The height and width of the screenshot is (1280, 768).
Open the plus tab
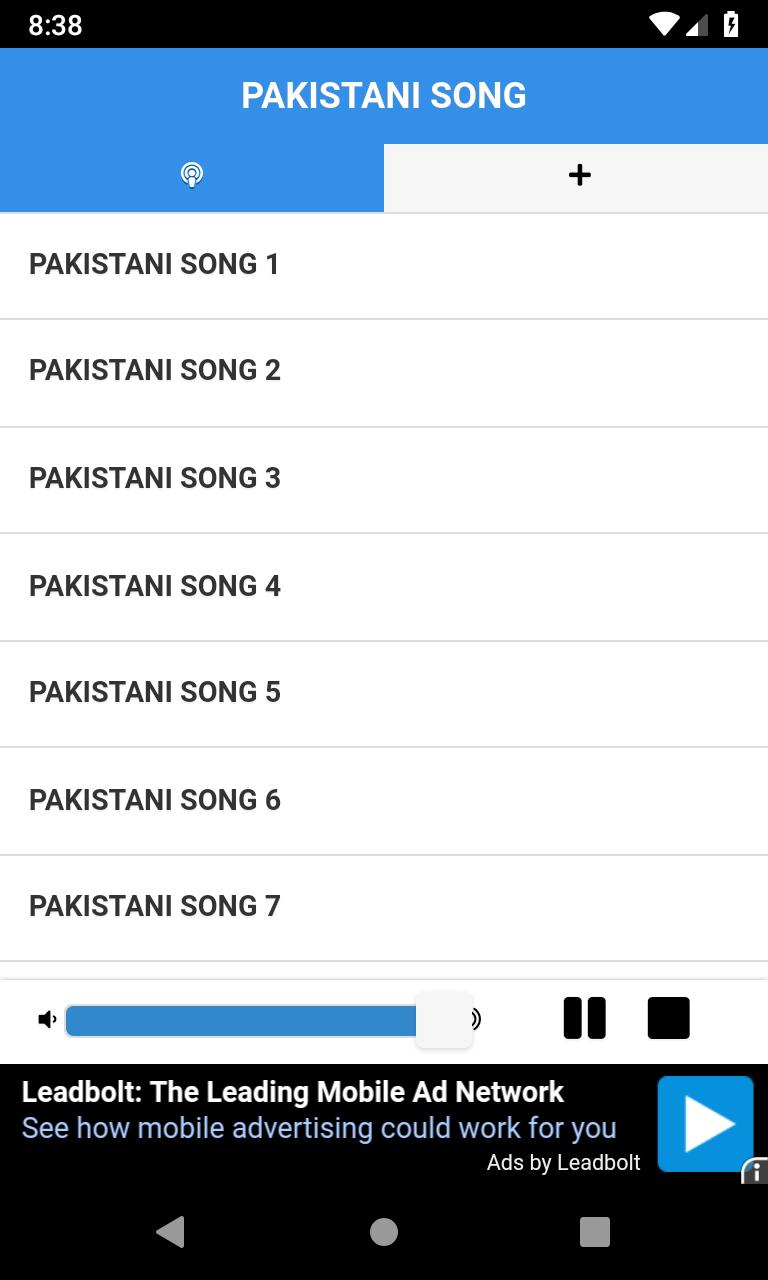pos(577,176)
